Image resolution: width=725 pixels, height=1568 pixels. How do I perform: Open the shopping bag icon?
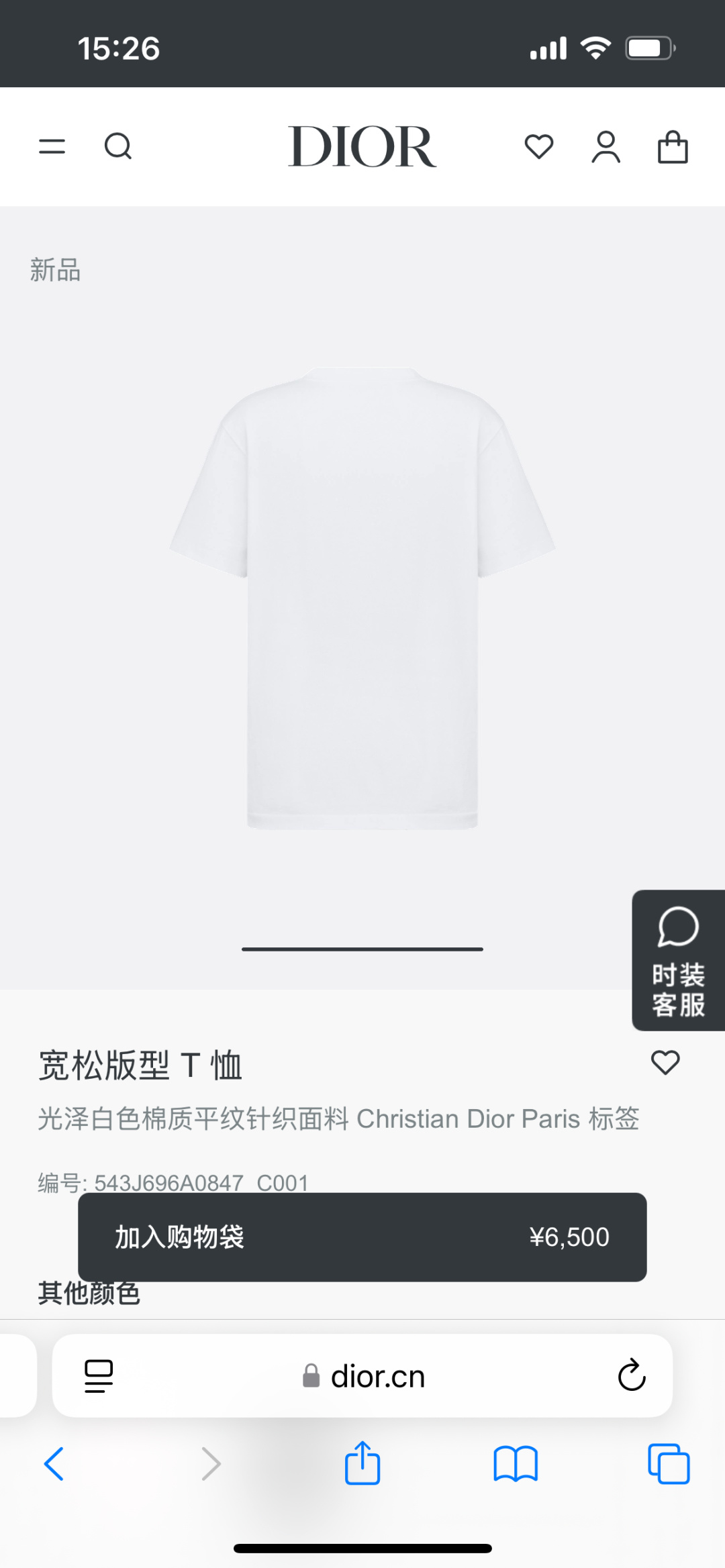[x=675, y=147]
